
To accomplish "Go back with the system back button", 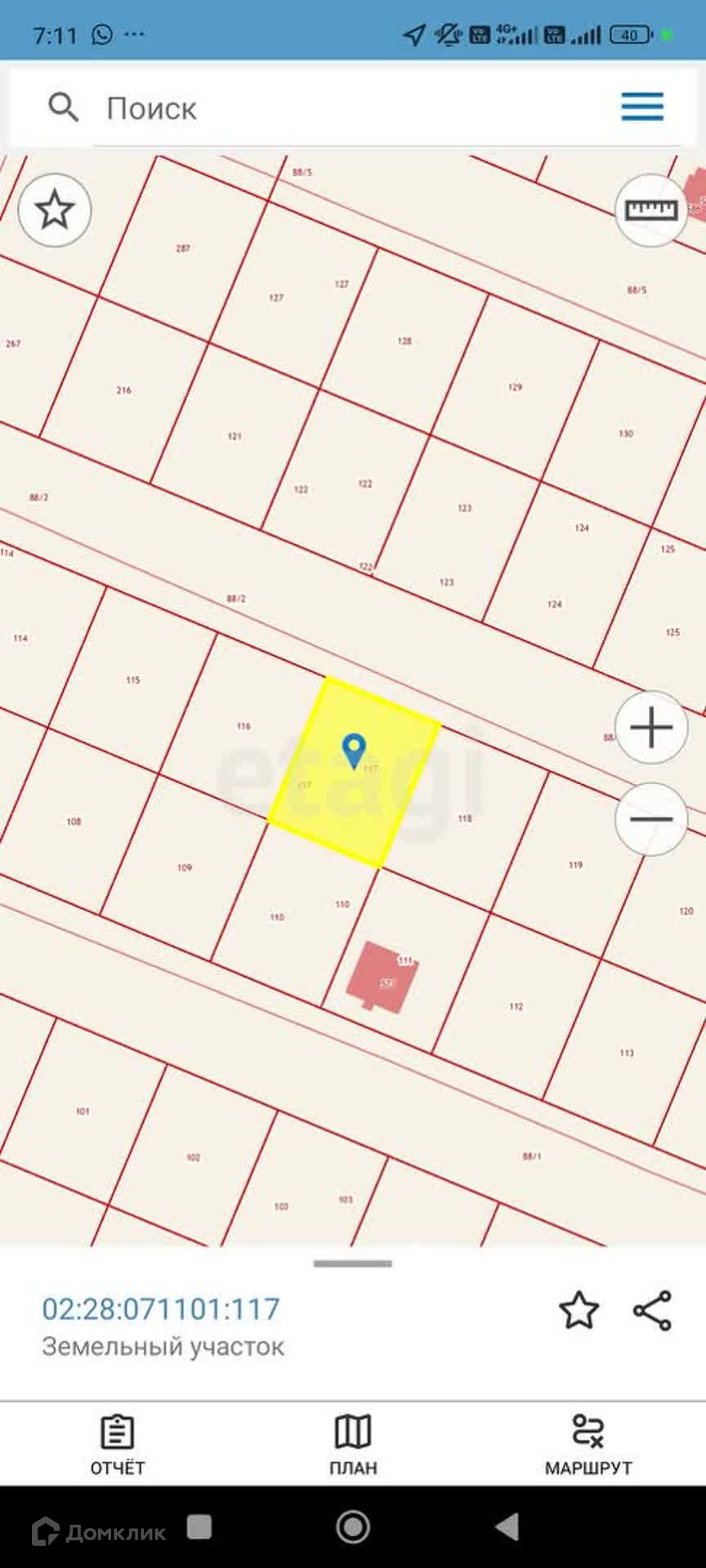I will [x=507, y=1526].
